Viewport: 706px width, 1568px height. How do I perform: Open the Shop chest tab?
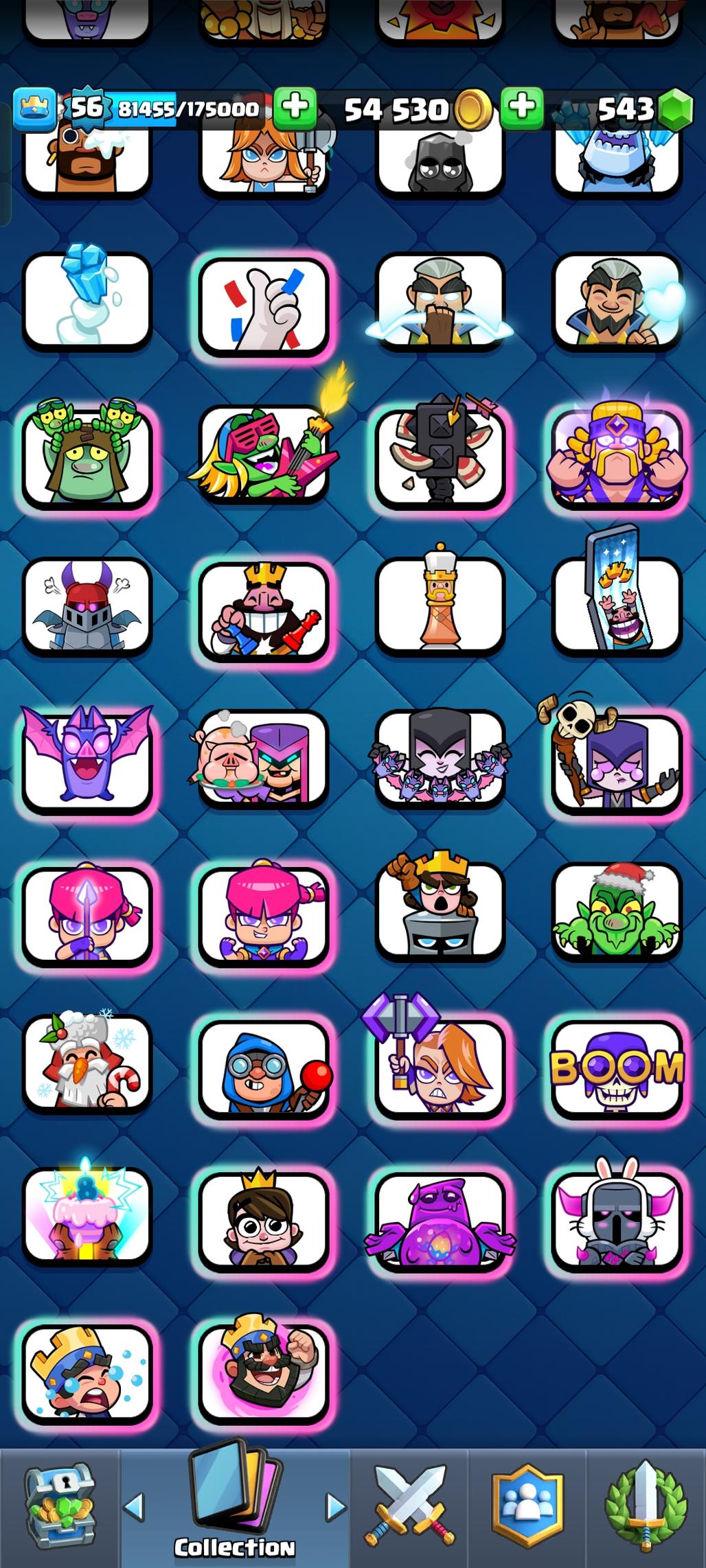pos(60,1507)
